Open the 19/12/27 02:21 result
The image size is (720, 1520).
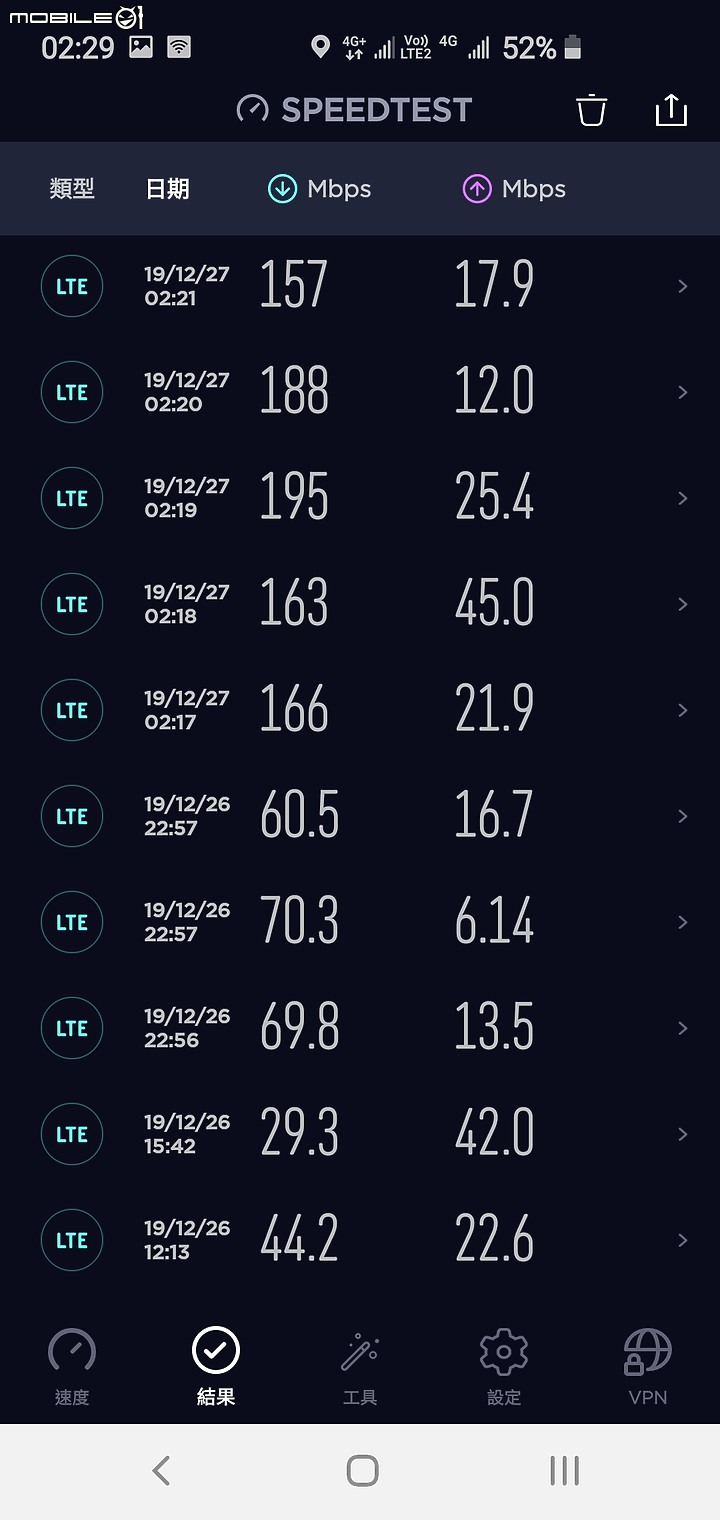tap(360, 286)
